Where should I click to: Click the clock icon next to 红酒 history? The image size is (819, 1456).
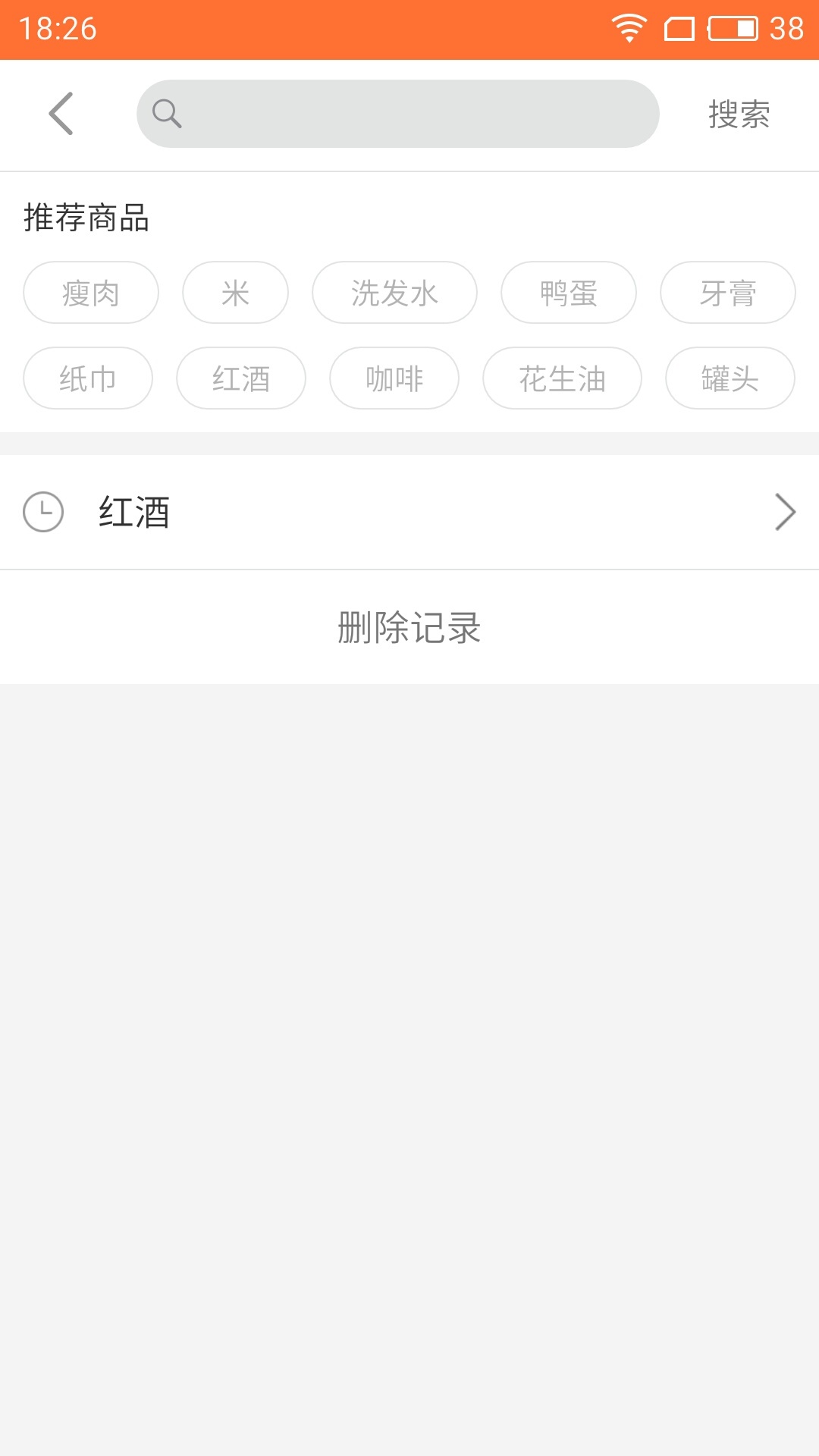click(43, 512)
